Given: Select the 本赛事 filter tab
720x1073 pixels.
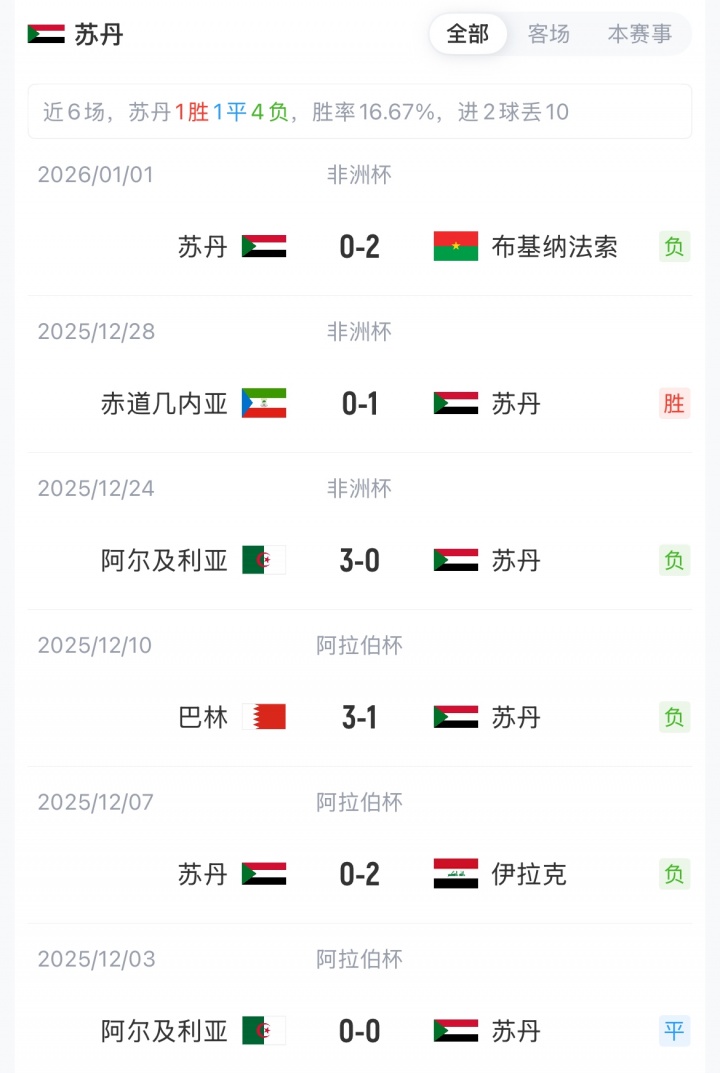Looking at the screenshot, I should 639,34.
